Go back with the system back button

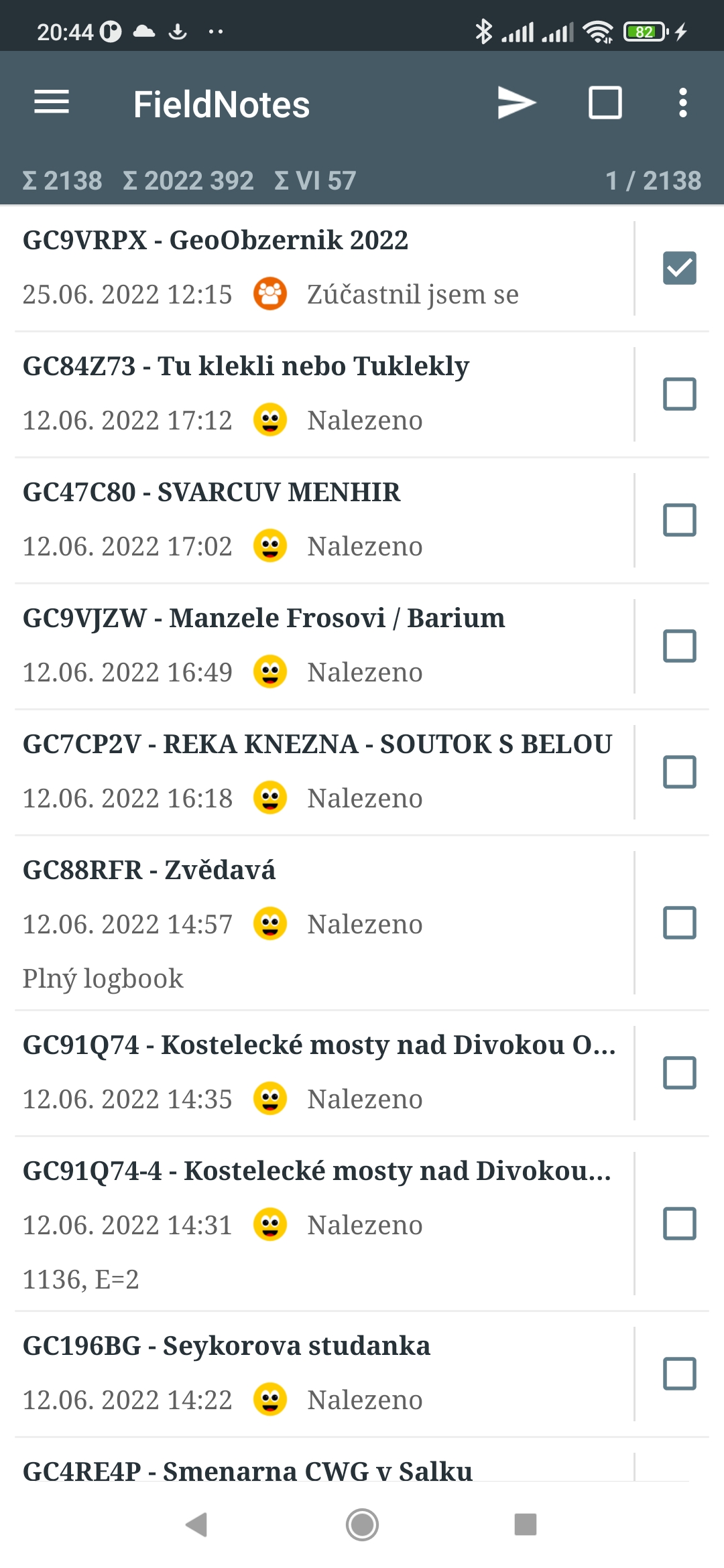click(x=196, y=1524)
